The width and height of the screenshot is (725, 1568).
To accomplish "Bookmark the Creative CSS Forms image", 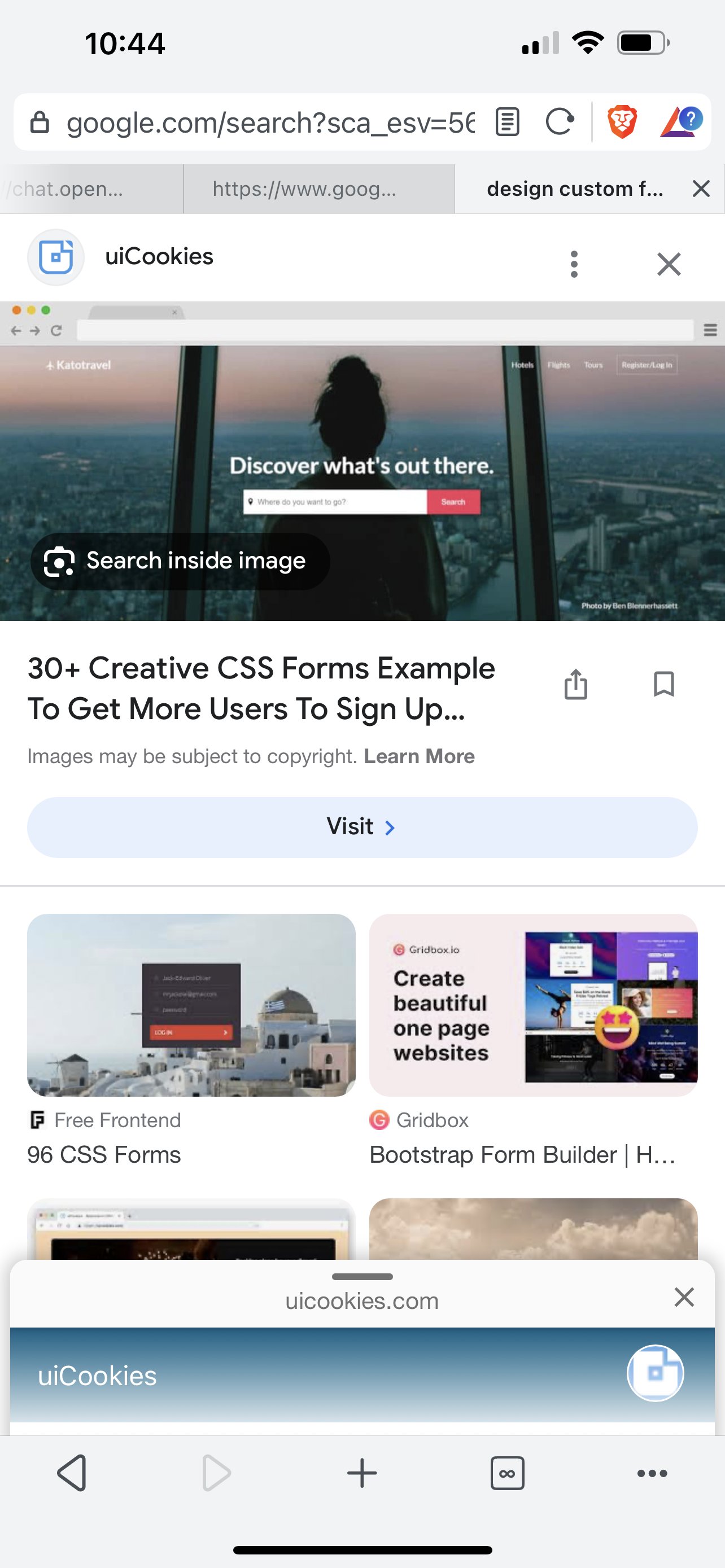I will (663, 684).
